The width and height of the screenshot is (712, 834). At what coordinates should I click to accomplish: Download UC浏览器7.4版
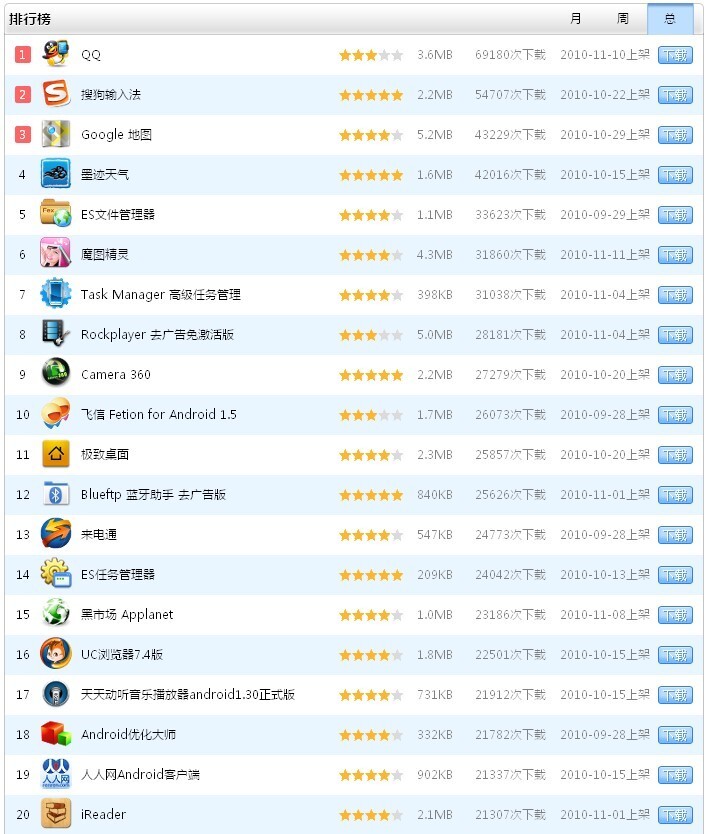pos(675,655)
